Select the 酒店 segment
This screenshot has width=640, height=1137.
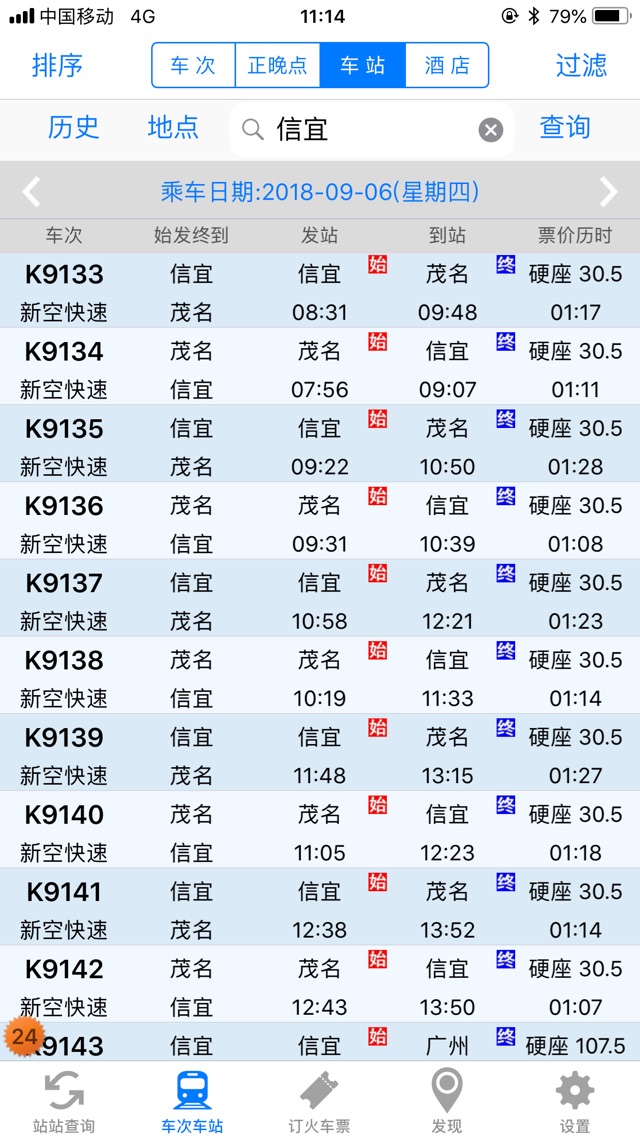[x=447, y=66]
